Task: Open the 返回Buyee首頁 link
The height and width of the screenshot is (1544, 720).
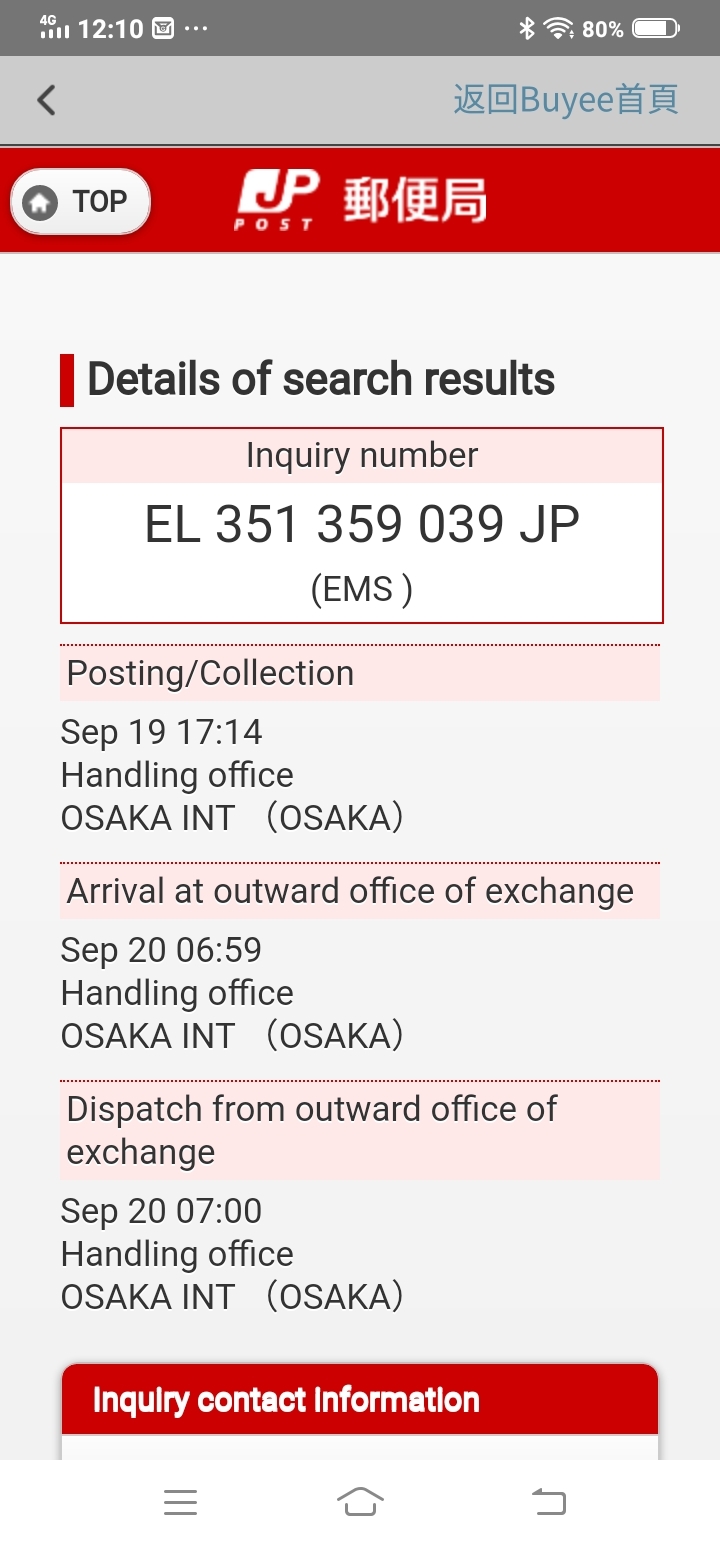Action: [x=565, y=100]
